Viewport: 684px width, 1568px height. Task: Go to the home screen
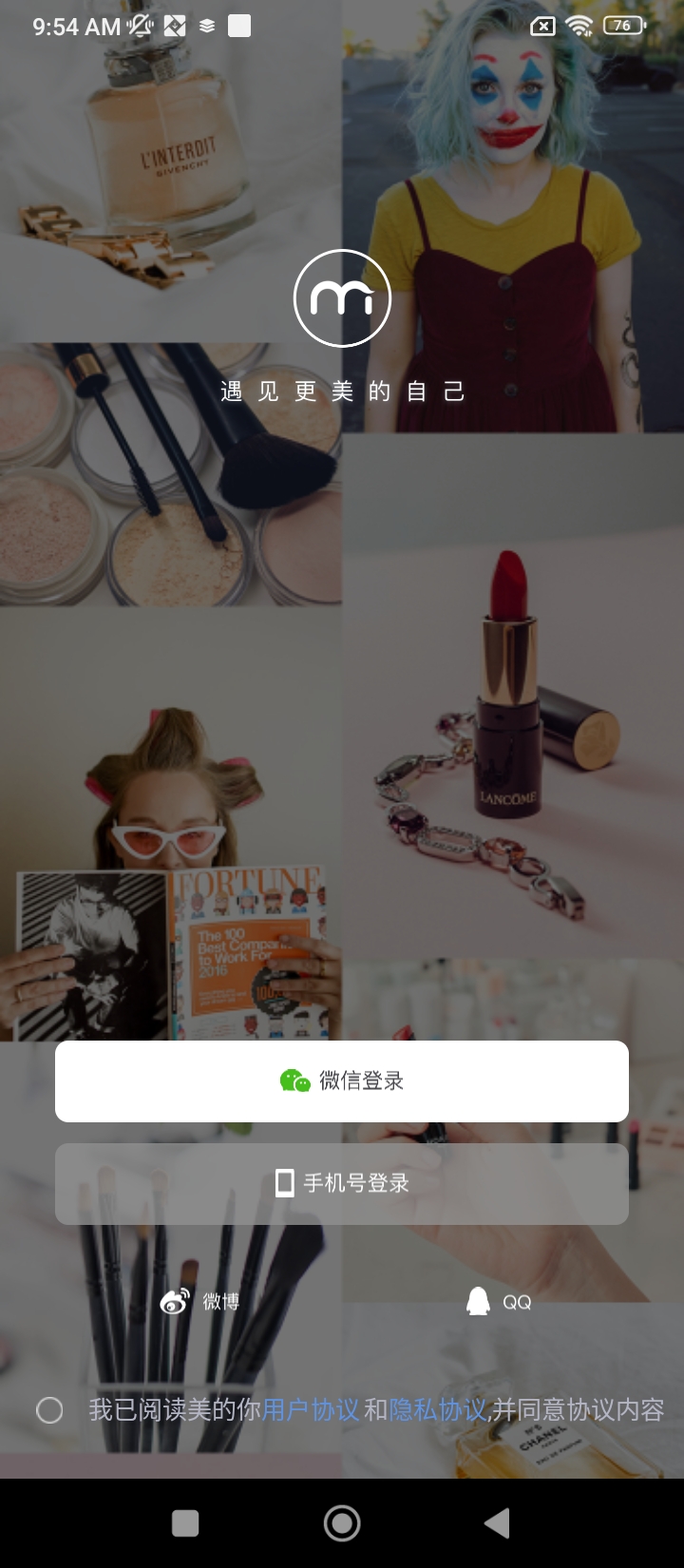pos(342,1523)
